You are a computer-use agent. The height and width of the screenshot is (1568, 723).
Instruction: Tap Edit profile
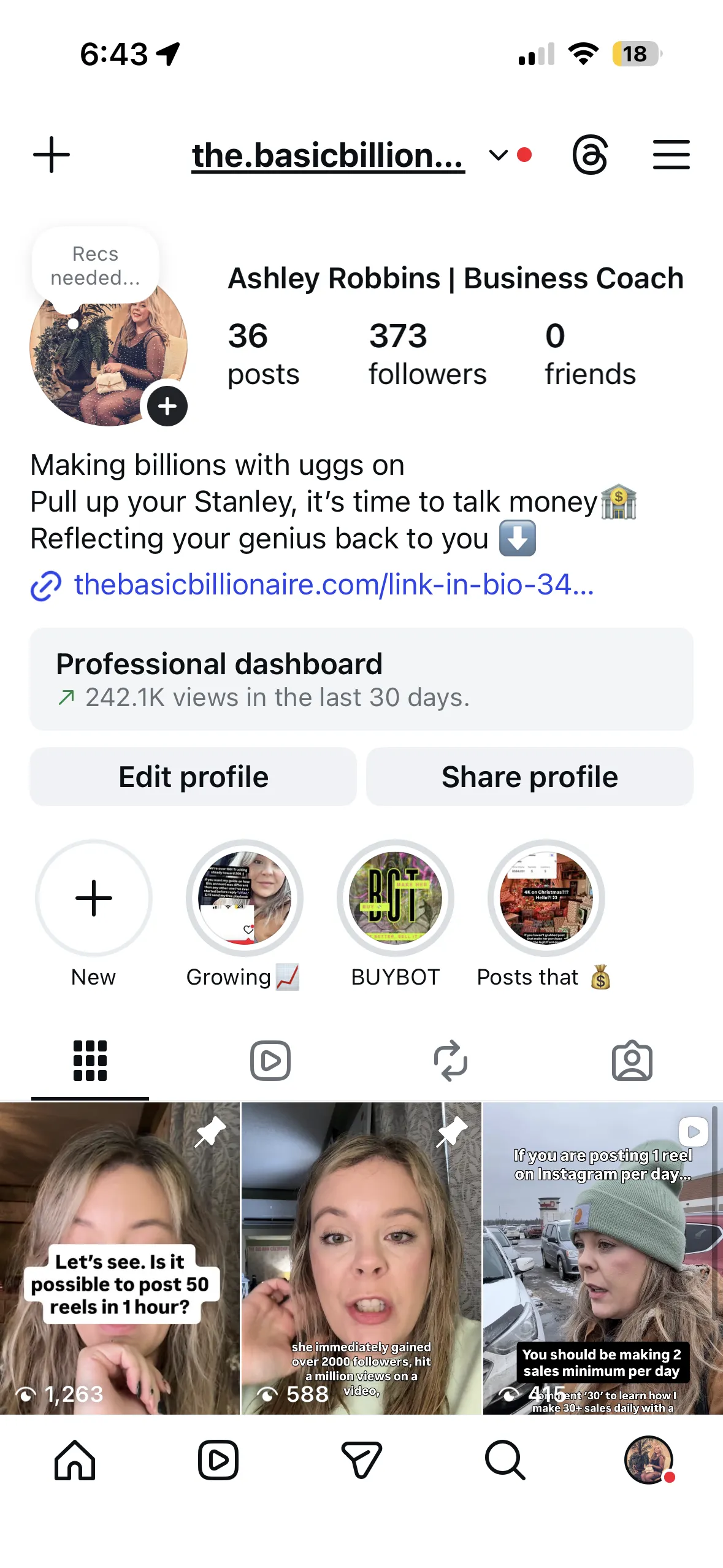point(193,777)
